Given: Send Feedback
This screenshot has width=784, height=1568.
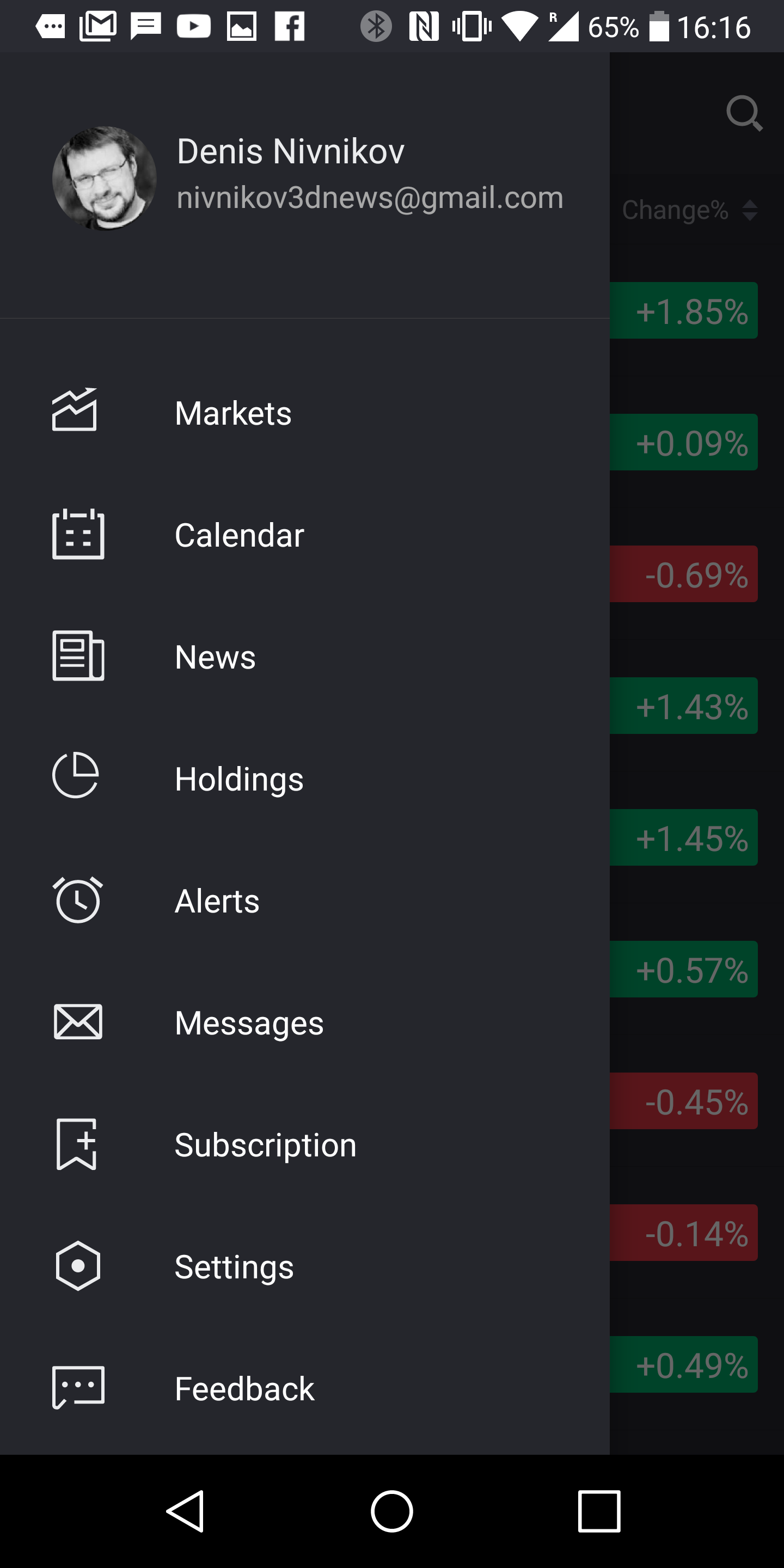Looking at the screenshot, I should pyautogui.click(x=304, y=1388).
